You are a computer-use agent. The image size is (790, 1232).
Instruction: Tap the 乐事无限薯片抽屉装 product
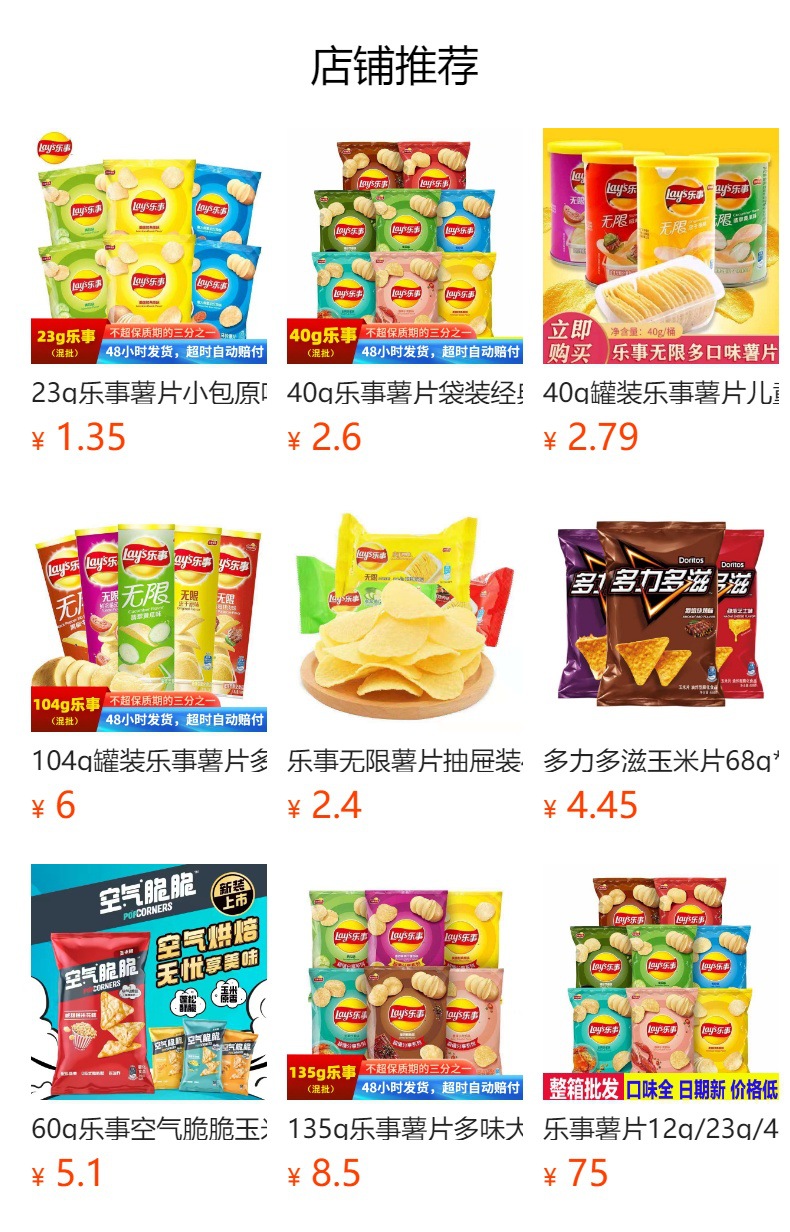click(405, 614)
